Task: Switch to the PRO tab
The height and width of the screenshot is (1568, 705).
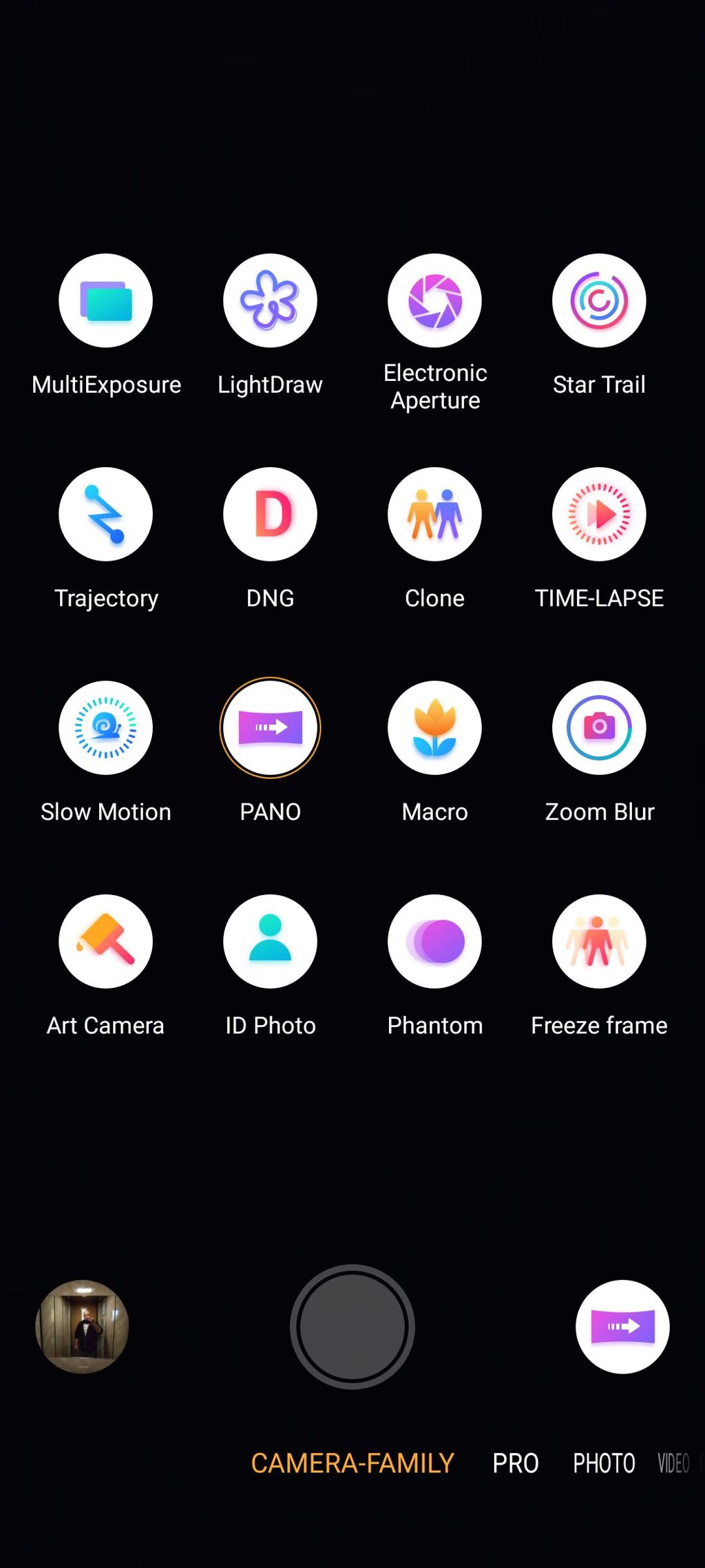Action: (x=515, y=1463)
